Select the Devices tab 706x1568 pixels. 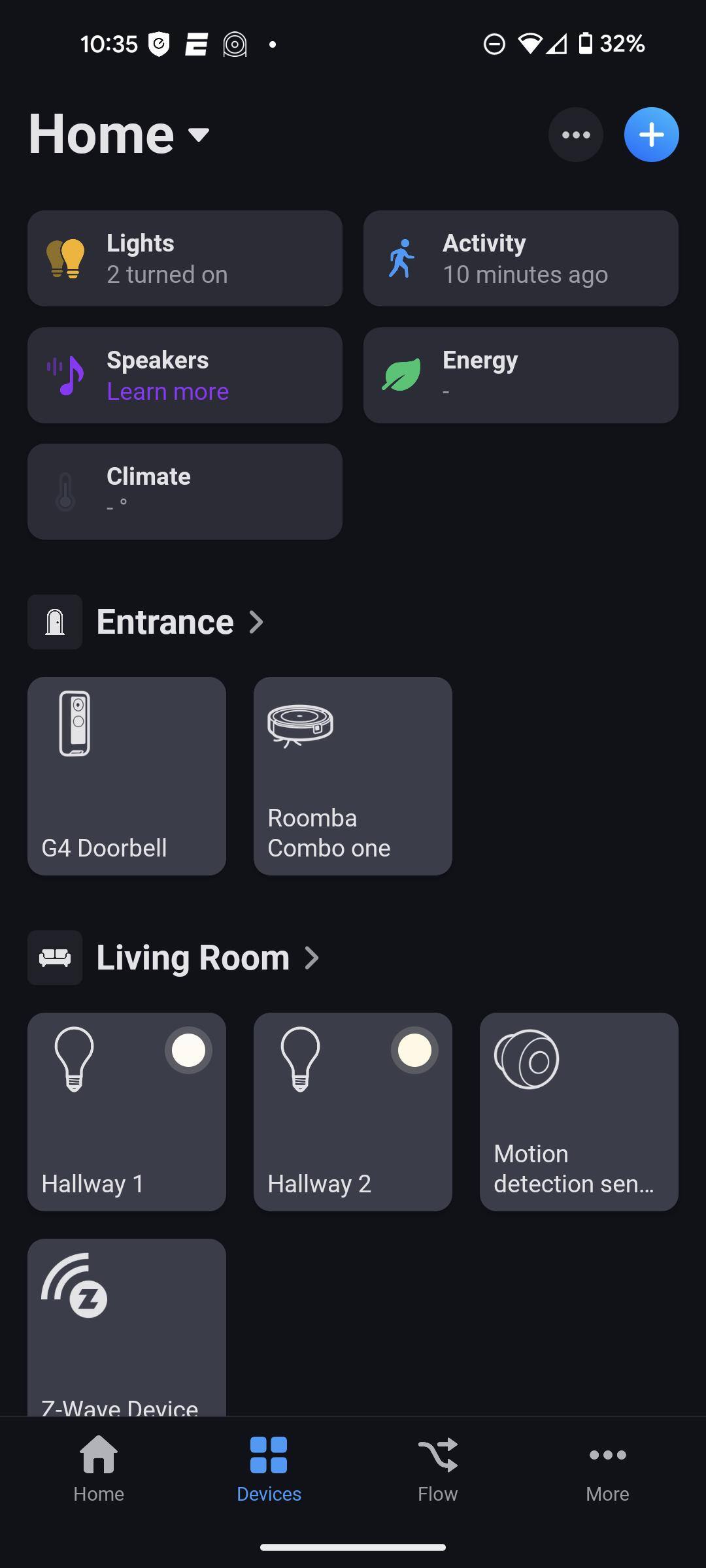pos(269,1467)
